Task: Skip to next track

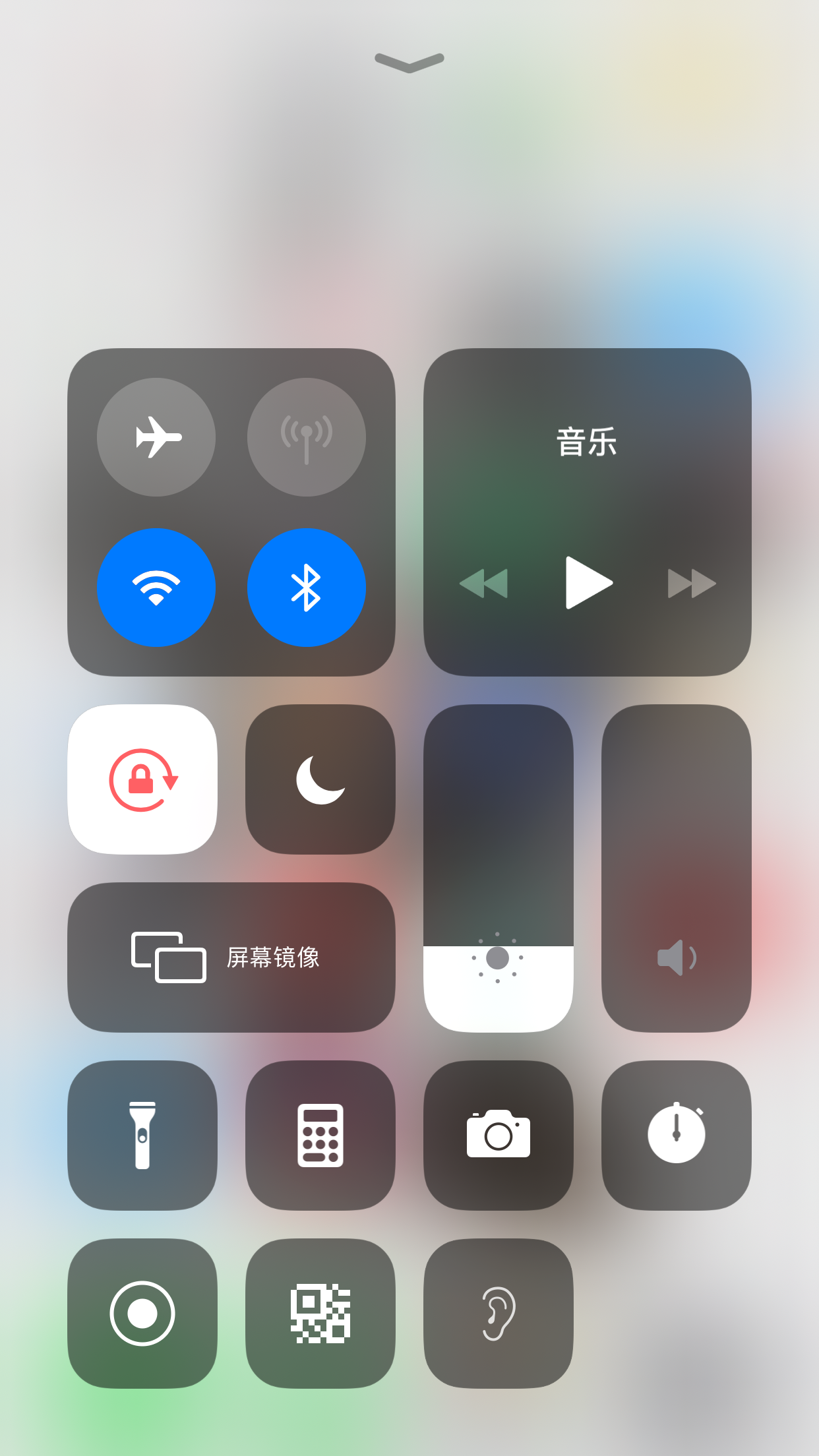Action: [691, 583]
